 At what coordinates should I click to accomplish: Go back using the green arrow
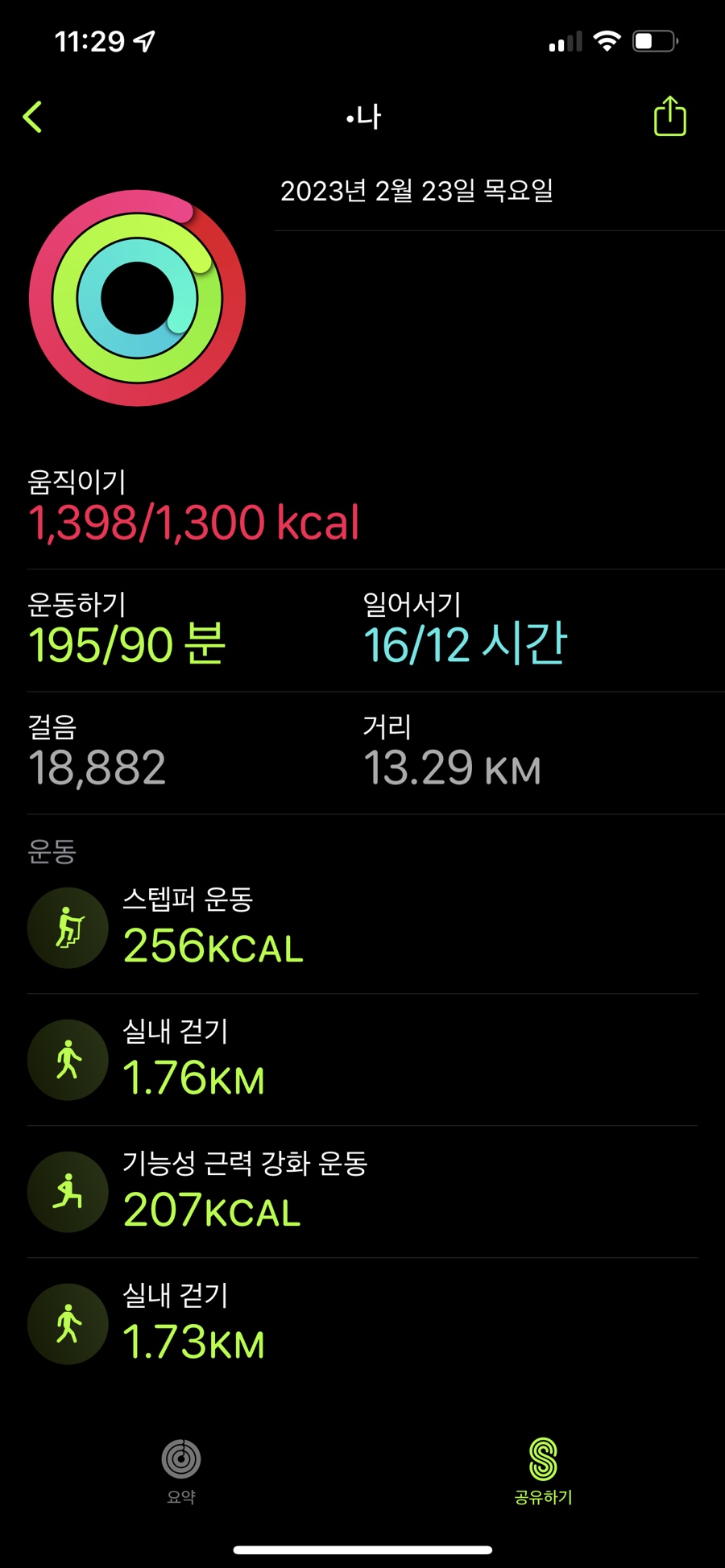pyautogui.click(x=33, y=118)
